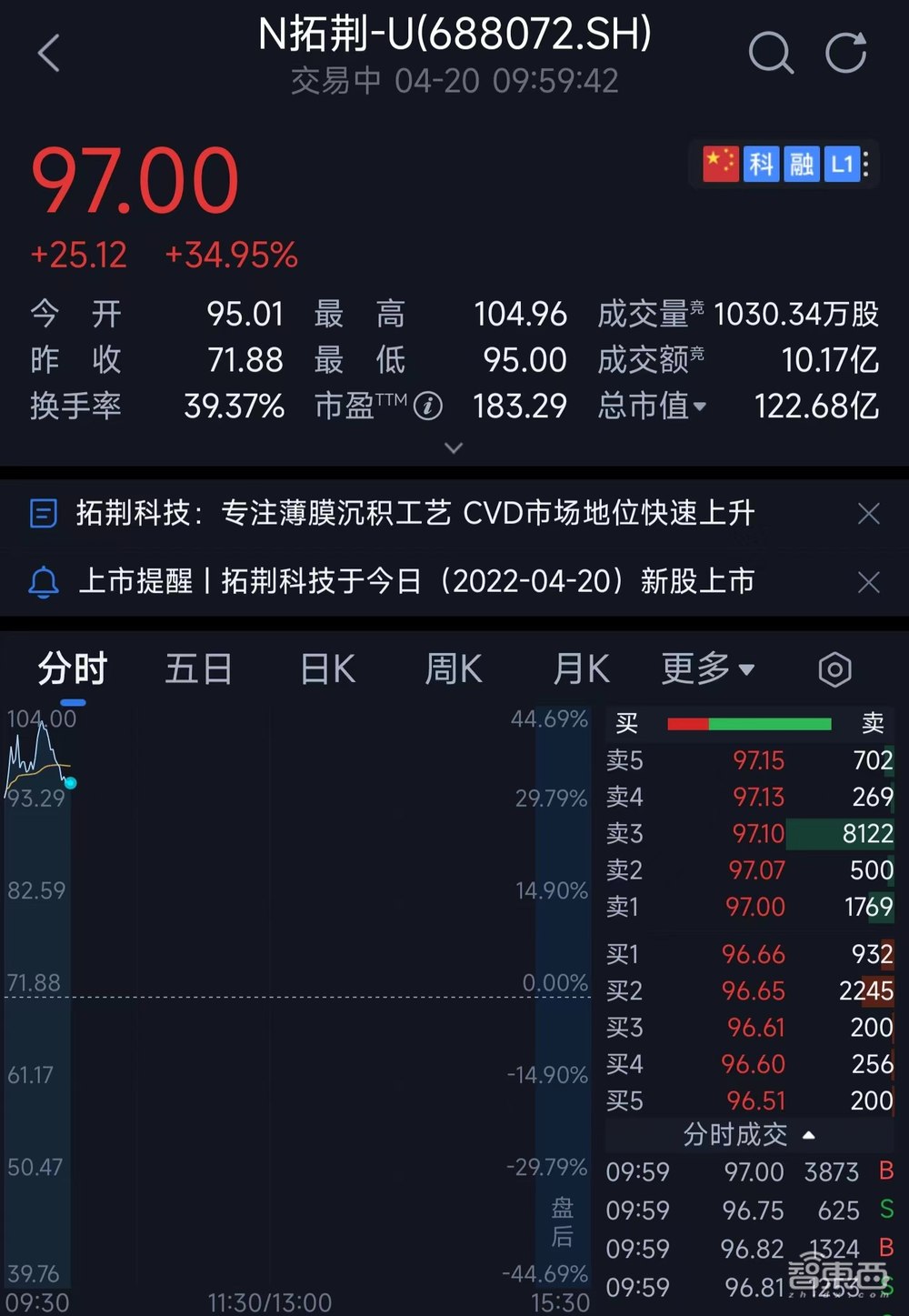Screen dimensions: 909x1316
Task: Expand the quote details chevron below 换手率
Action: pyautogui.click(x=454, y=448)
